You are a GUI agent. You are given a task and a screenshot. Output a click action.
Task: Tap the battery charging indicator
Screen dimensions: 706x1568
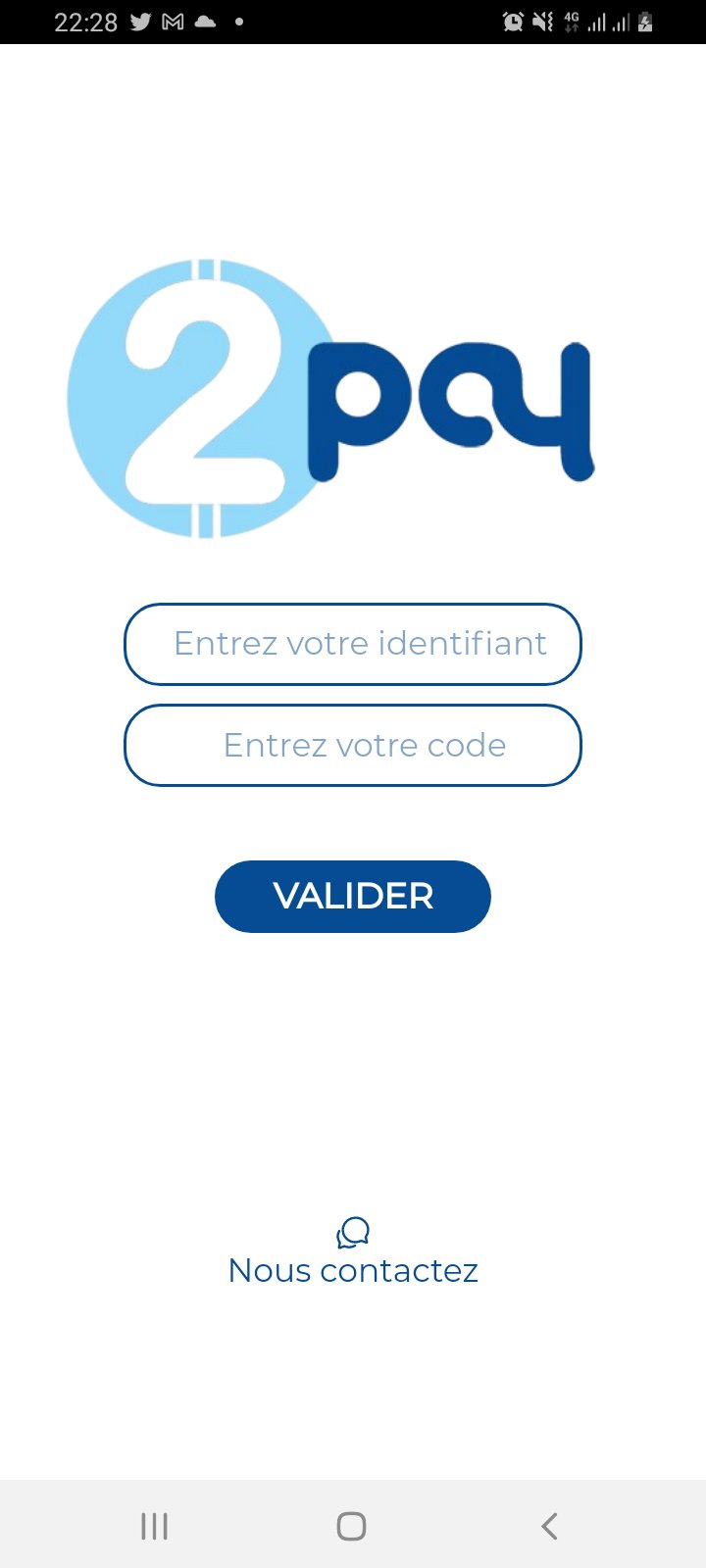[x=646, y=22]
